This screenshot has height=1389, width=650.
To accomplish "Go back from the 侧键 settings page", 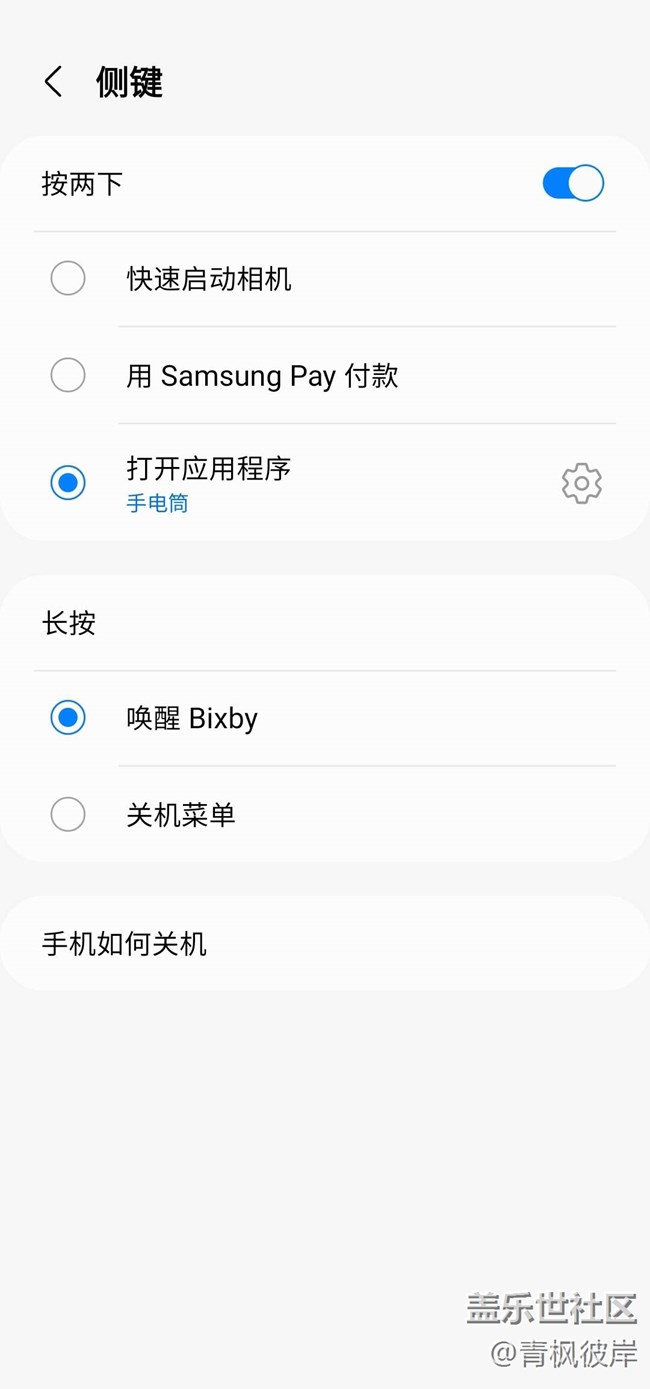I will [x=54, y=82].
